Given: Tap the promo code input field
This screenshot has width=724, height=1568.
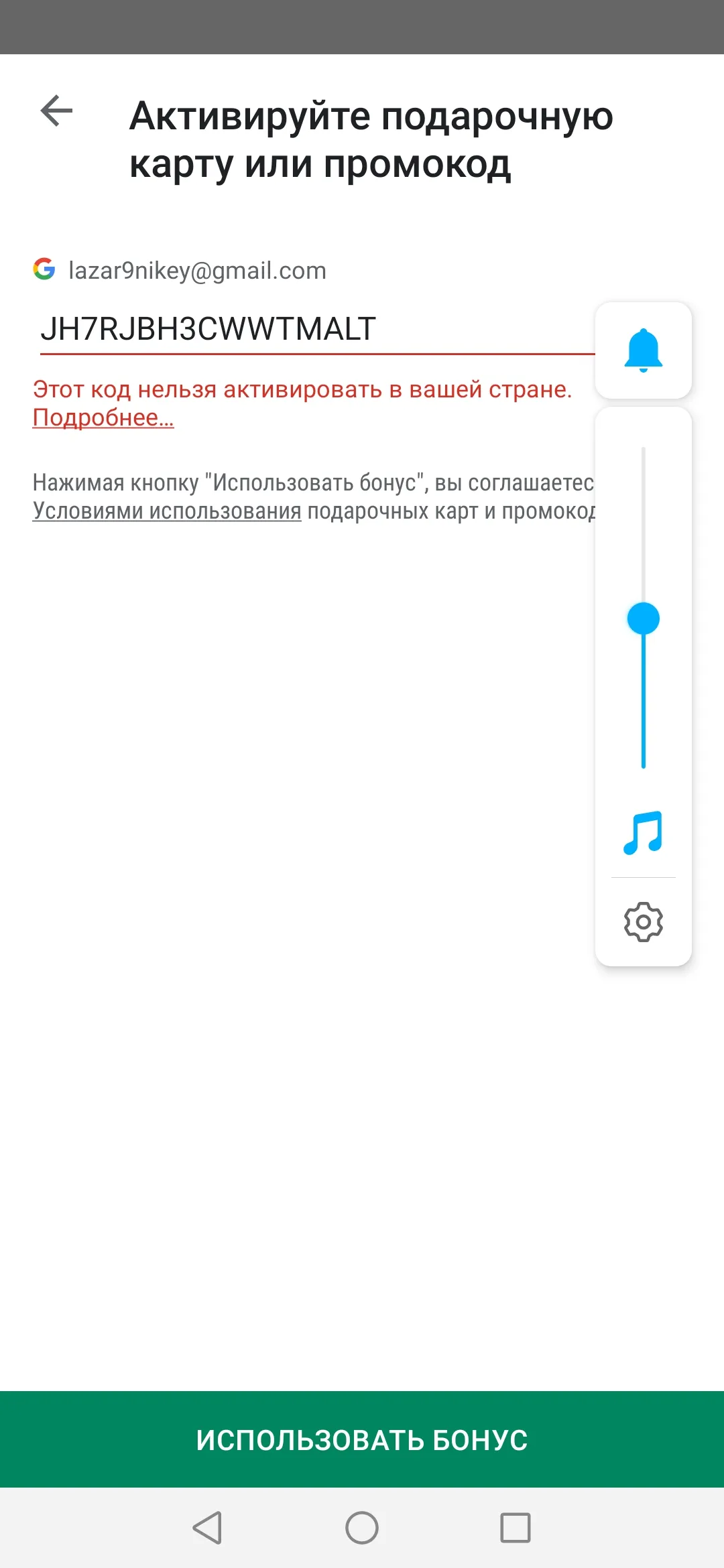Looking at the screenshot, I should coord(317,329).
